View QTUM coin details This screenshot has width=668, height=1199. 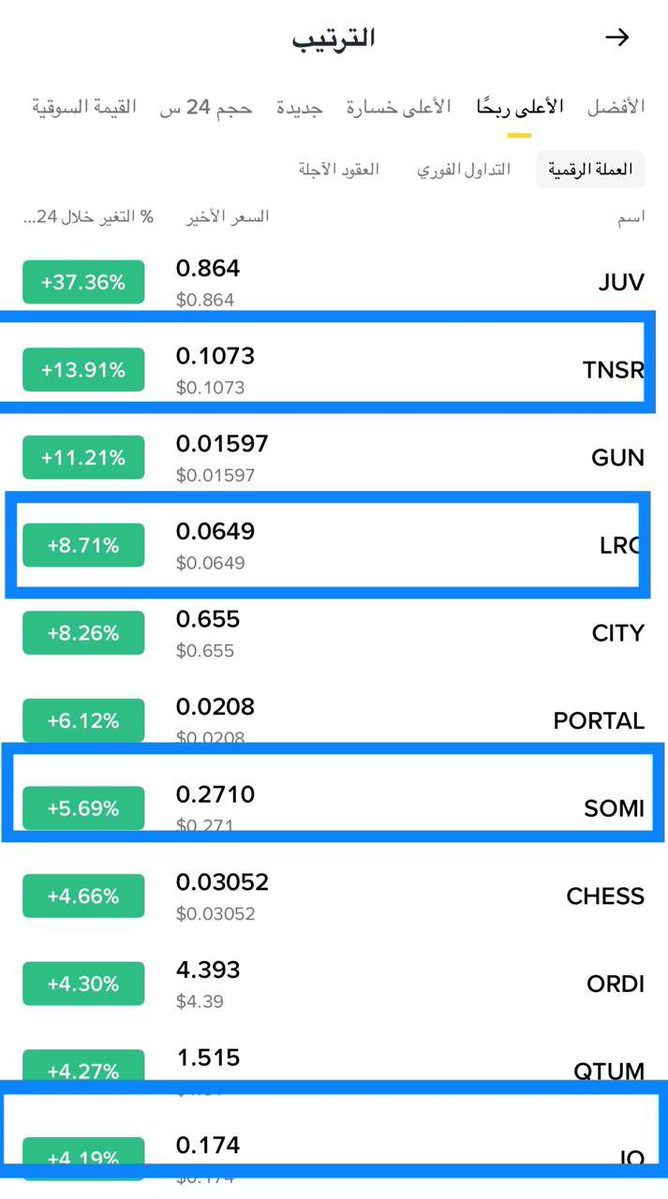608,1071
